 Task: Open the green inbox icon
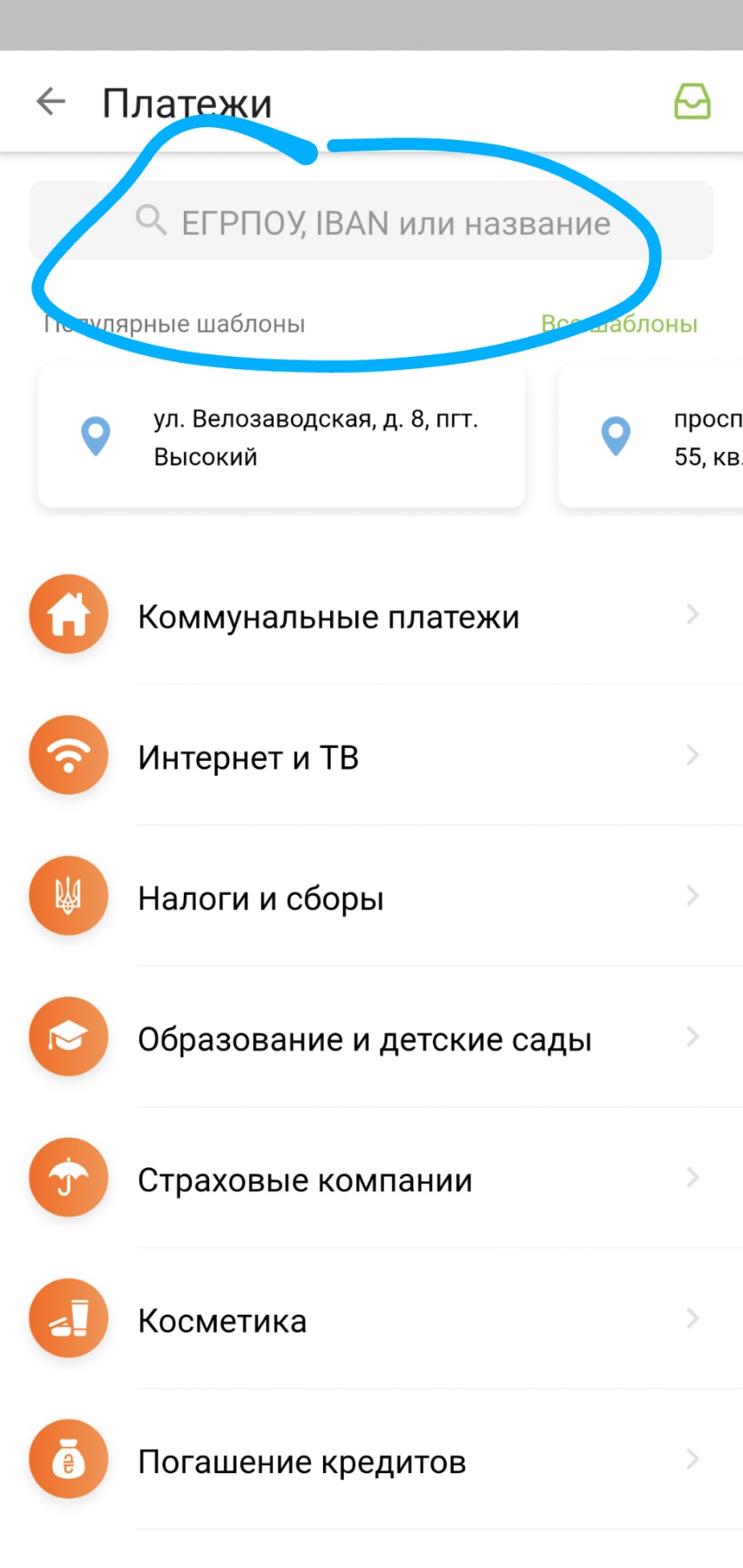692,102
